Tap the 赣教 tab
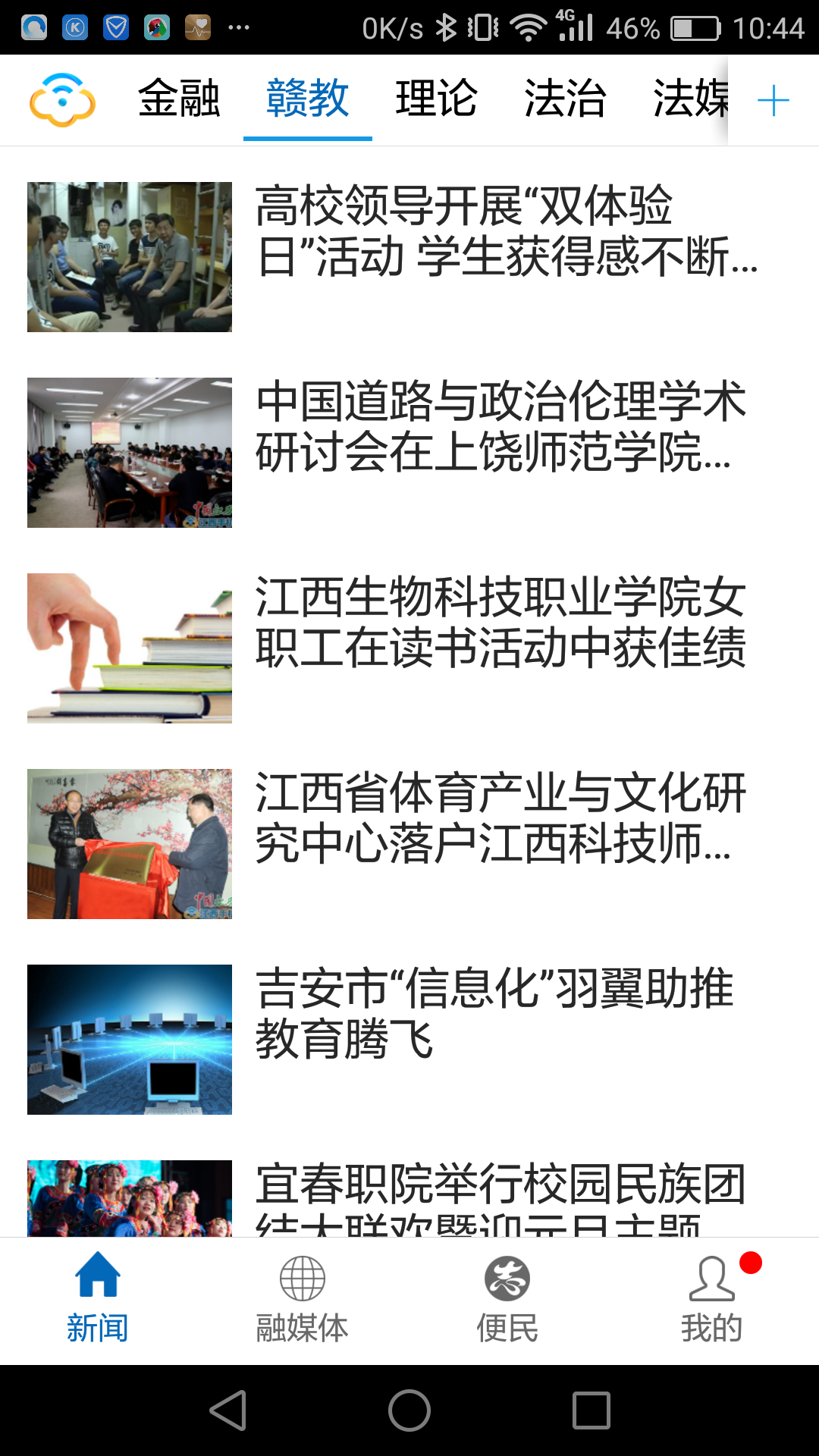 tap(307, 99)
